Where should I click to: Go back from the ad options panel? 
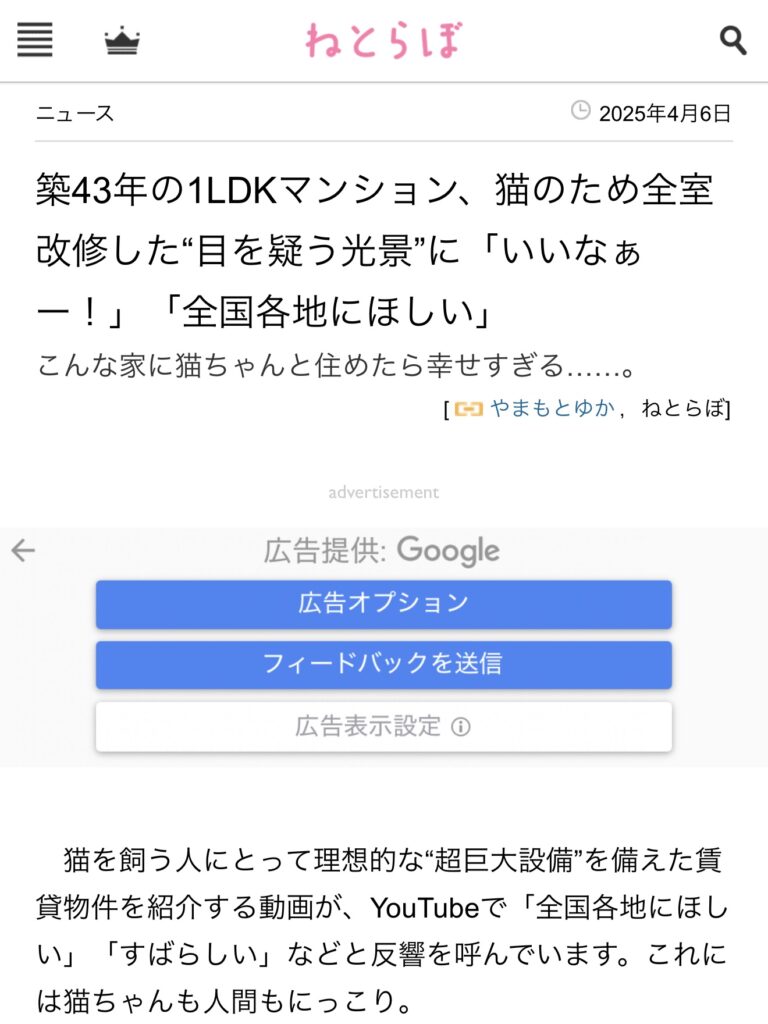(23, 550)
